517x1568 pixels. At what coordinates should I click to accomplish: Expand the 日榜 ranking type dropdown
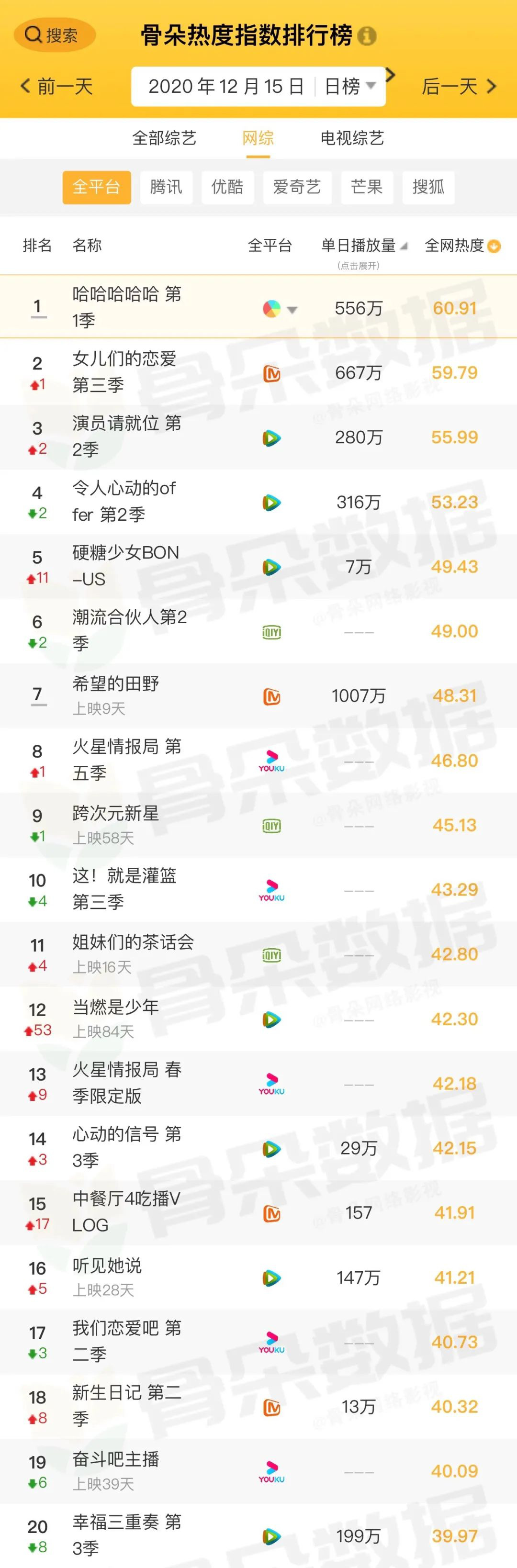pos(349,87)
